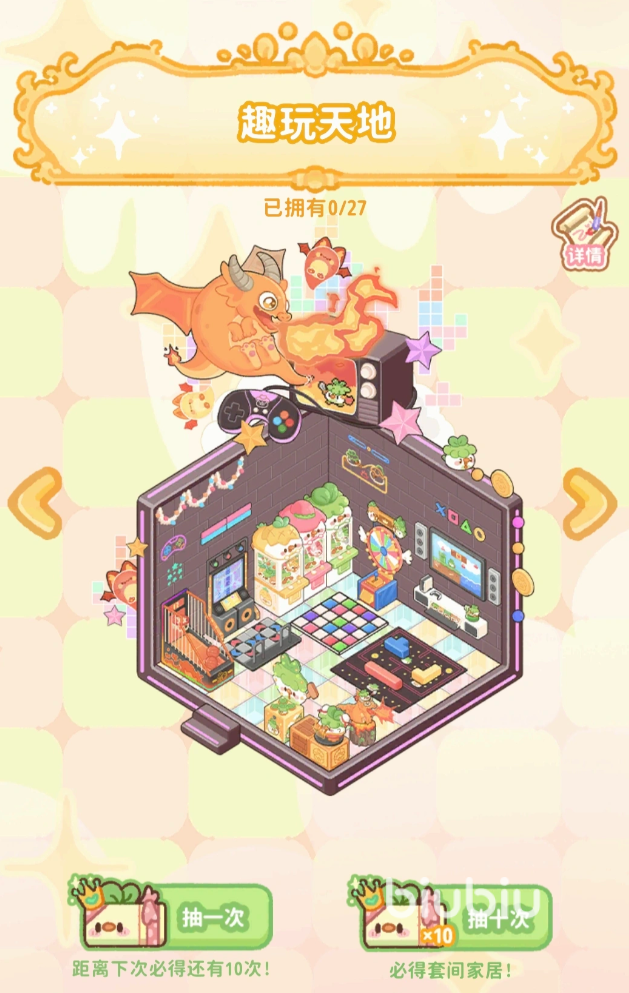Viewport: 629px width, 993px height.
Task: Go to the next room set
Action: (588, 503)
